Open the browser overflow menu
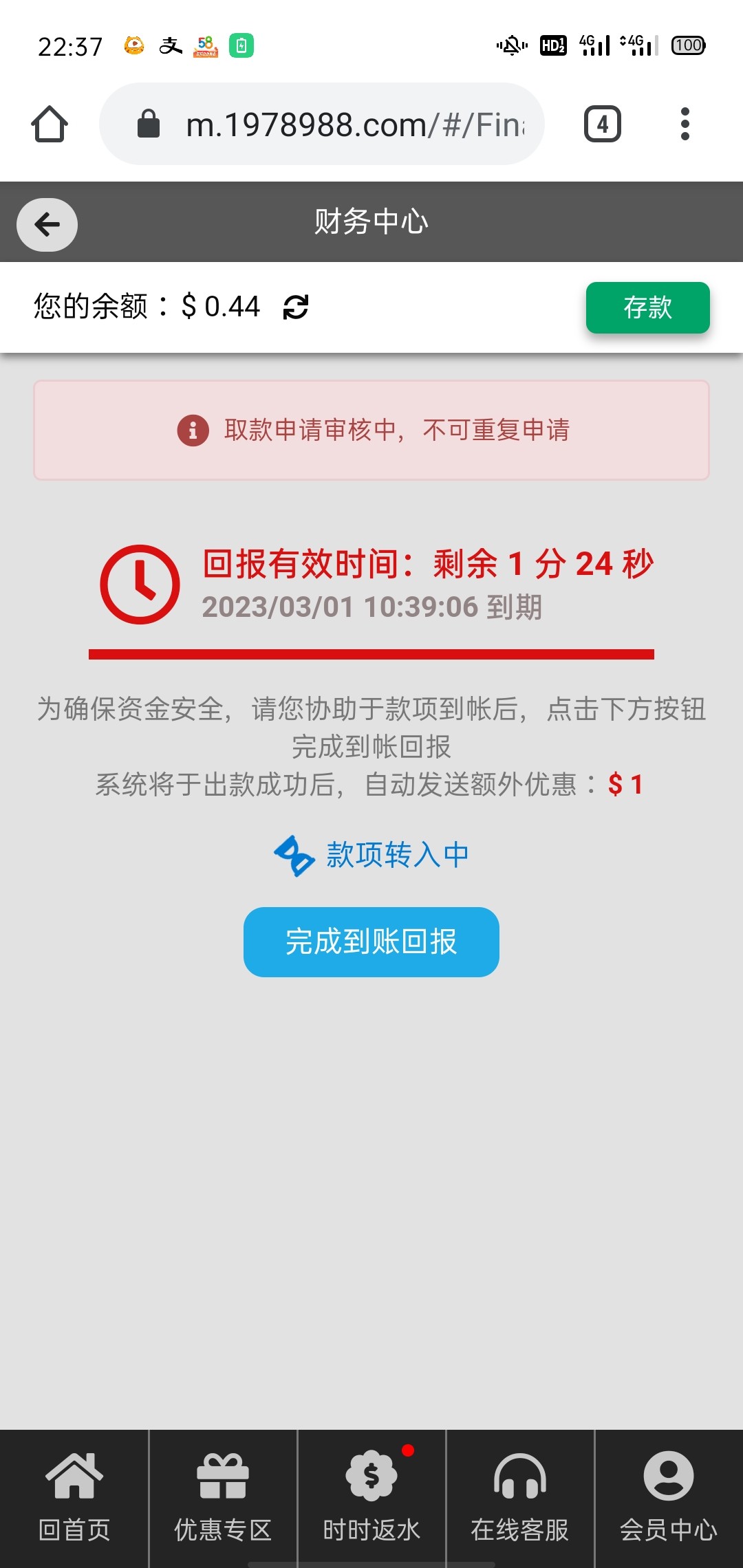 (685, 124)
